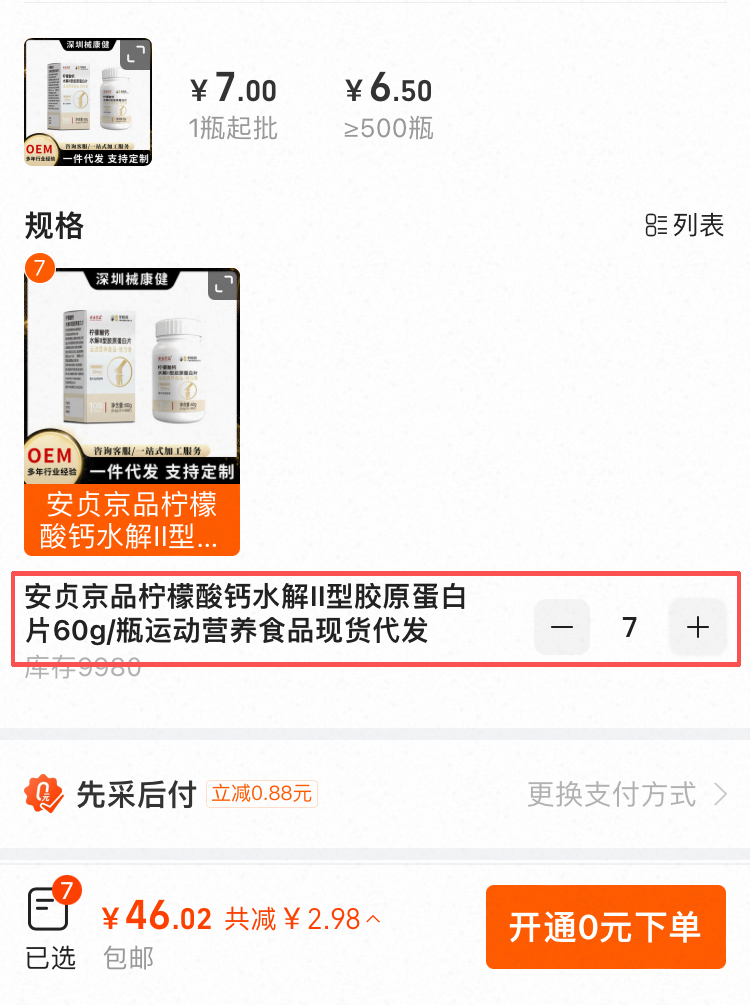Increase quantity with the plus button

pos(697,627)
